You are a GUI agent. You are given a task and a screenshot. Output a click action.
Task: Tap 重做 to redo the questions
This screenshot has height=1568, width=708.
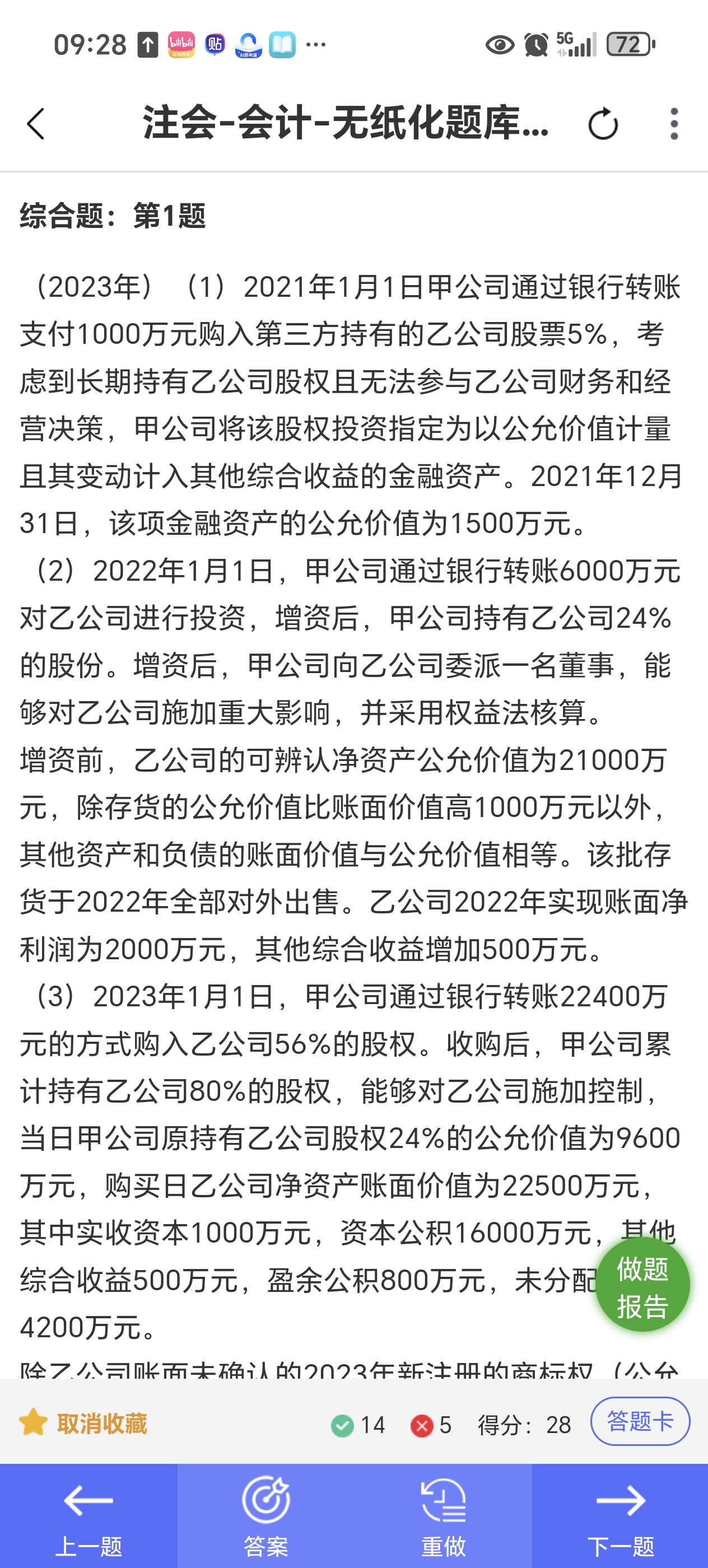443,1516
